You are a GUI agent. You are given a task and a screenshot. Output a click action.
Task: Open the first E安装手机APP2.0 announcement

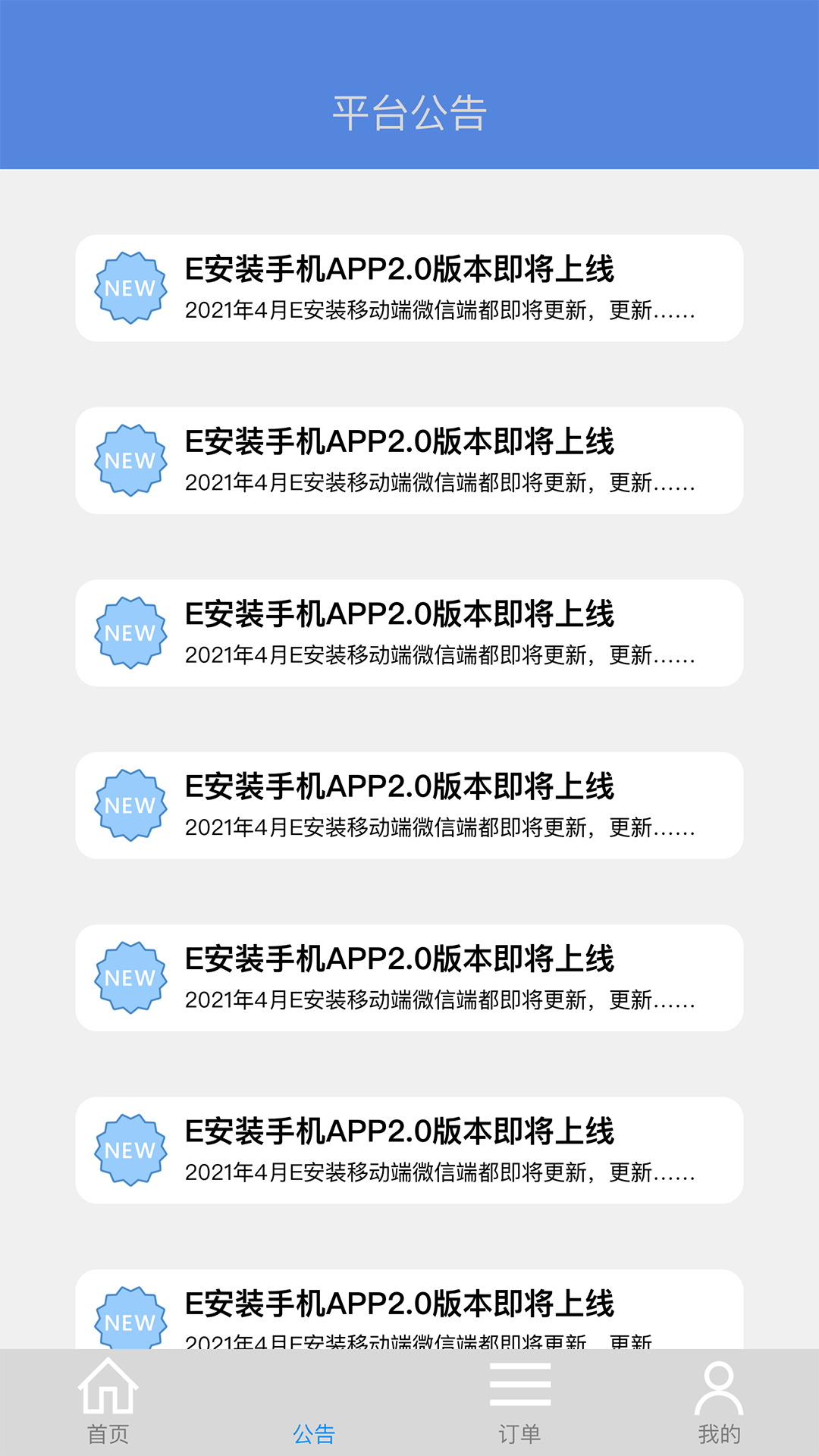pyautogui.click(x=409, y=287)
